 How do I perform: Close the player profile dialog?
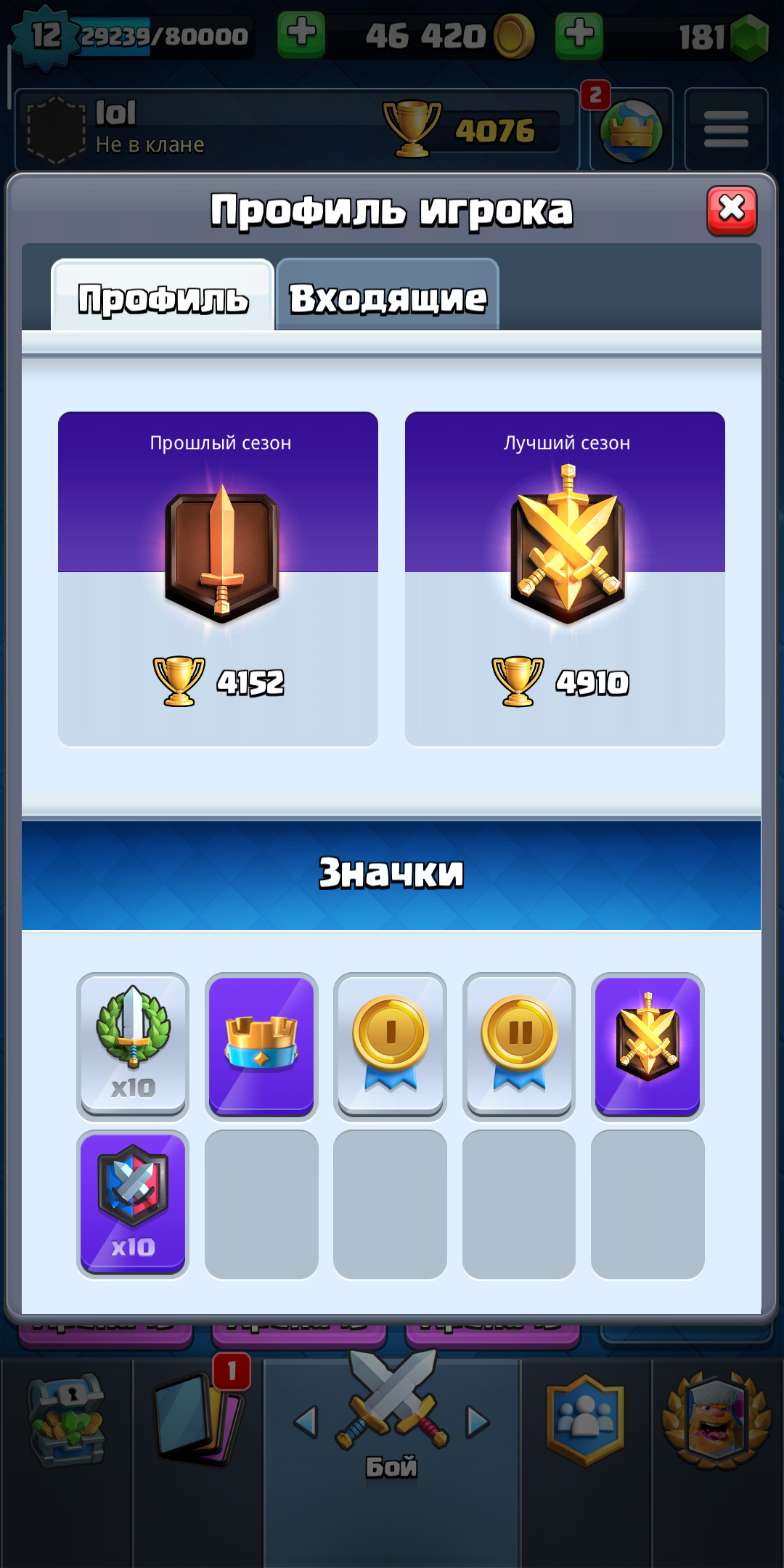click(x=732, y=211)
